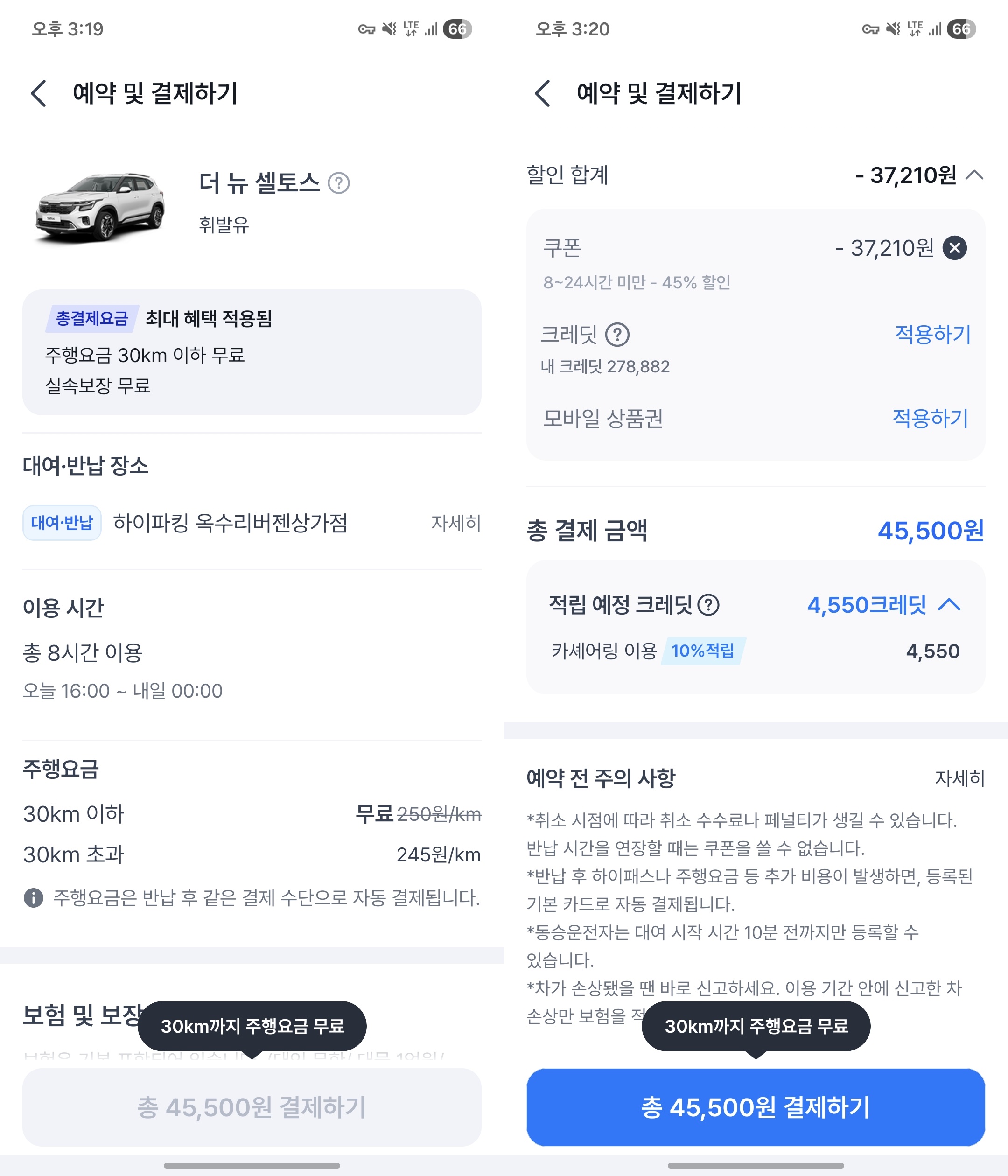Collapse the 할인 합계 section
The image size is (1008, 1176).
coord(974,175)
